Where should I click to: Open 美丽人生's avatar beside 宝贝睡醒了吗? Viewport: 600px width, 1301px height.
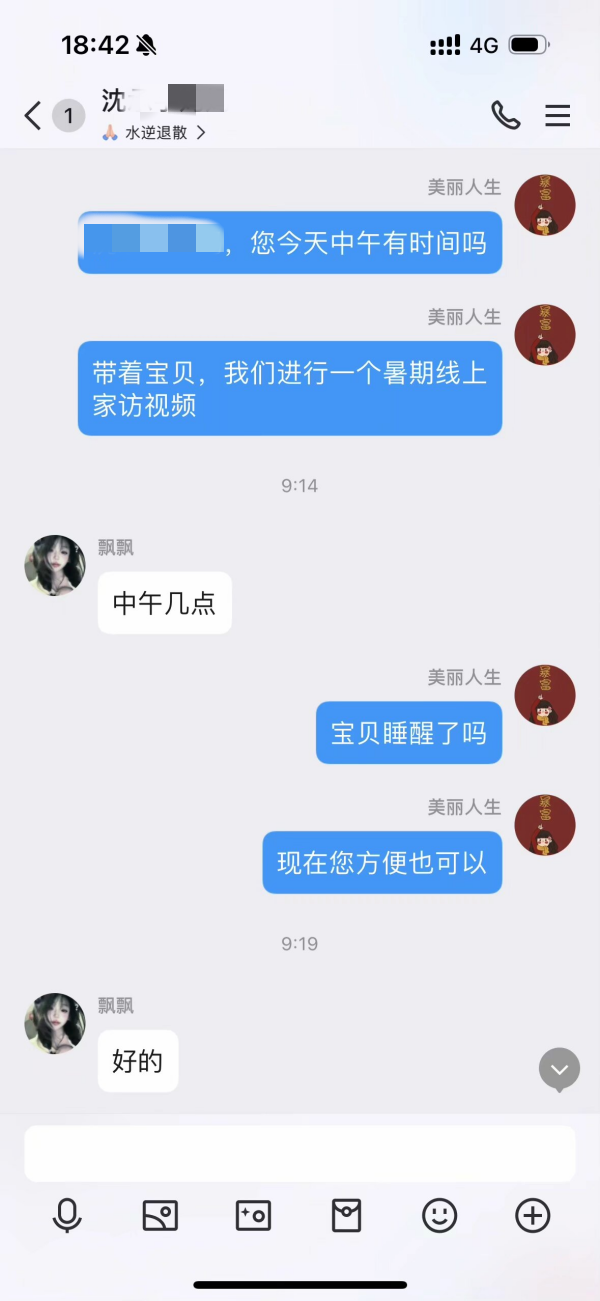tap(545, 695)
